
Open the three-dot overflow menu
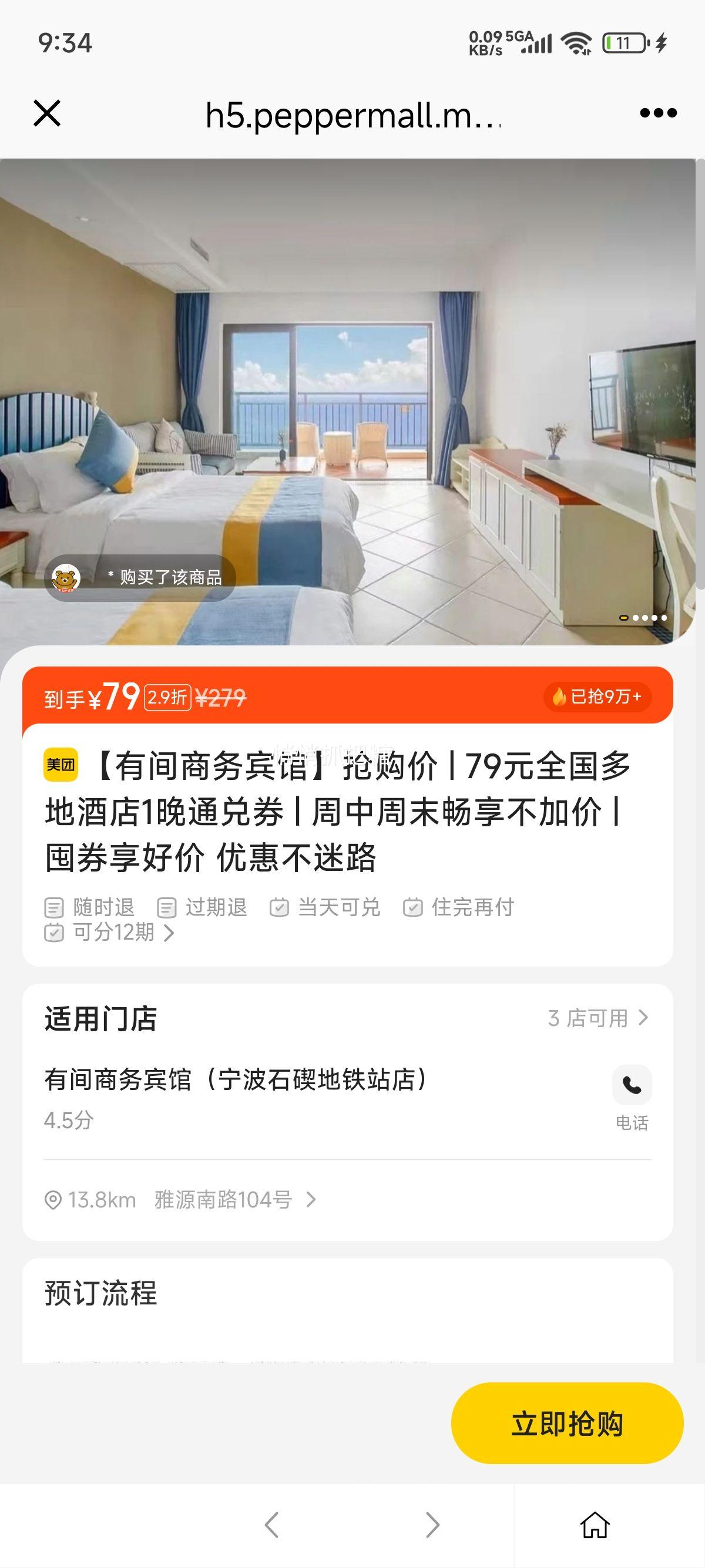658,113
